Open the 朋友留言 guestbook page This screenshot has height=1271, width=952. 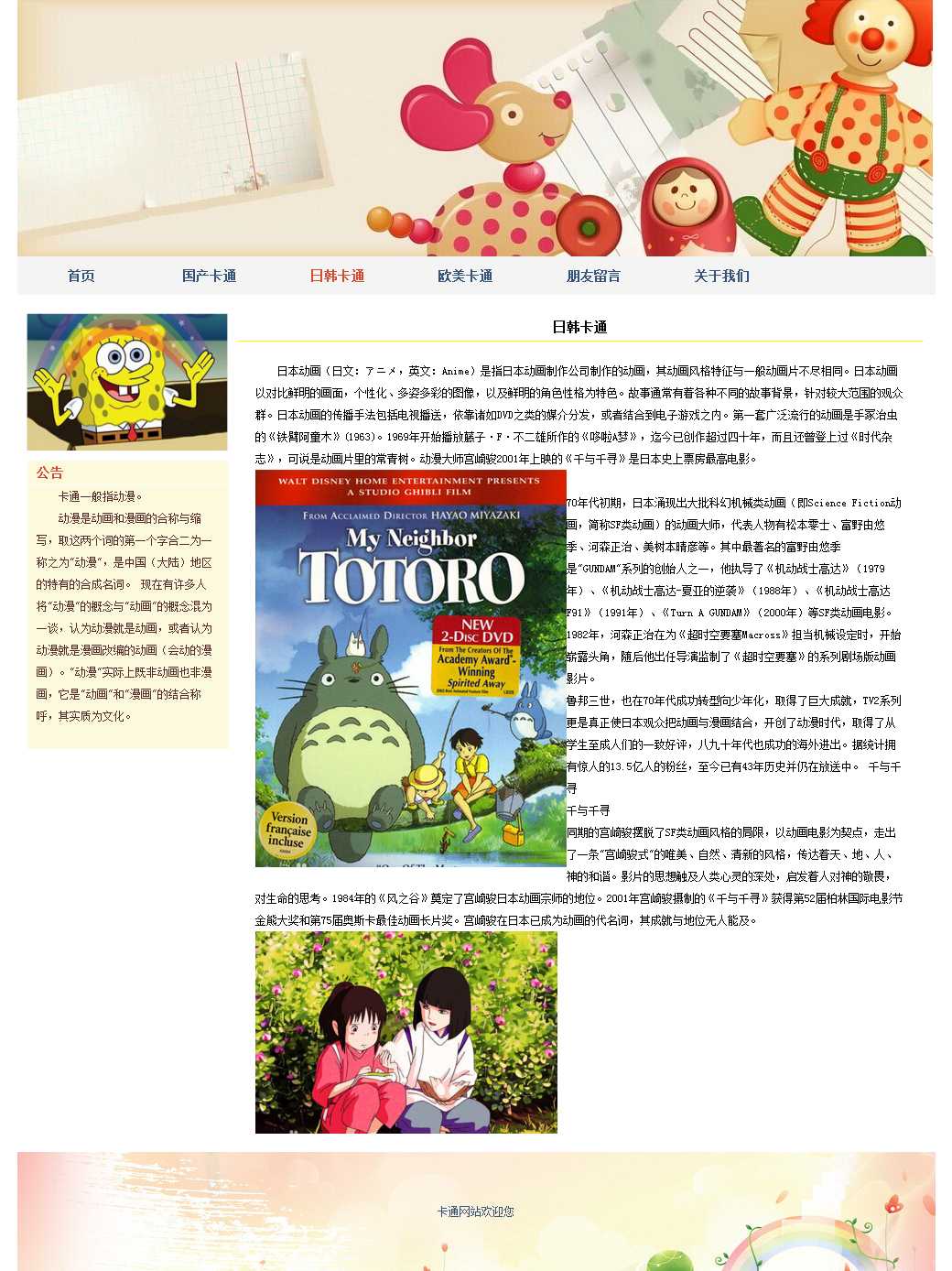593,276
